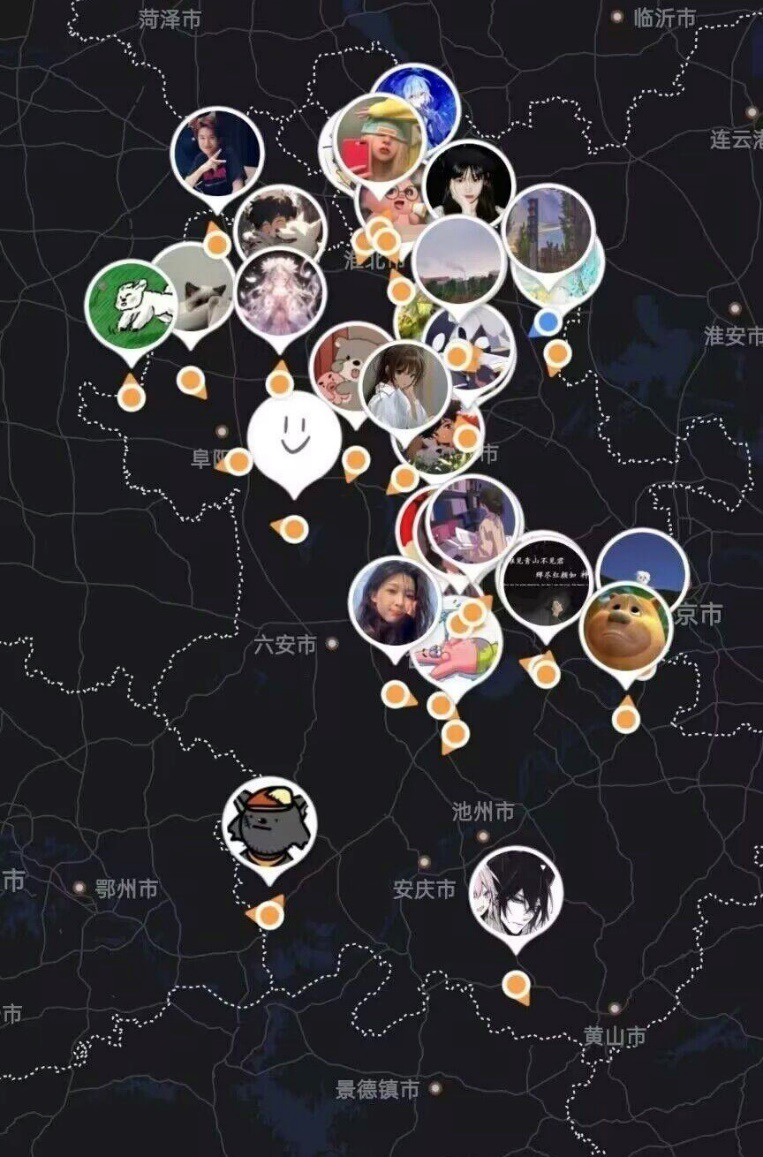Open the long-haired woman photo pin near 六安市

394,603
